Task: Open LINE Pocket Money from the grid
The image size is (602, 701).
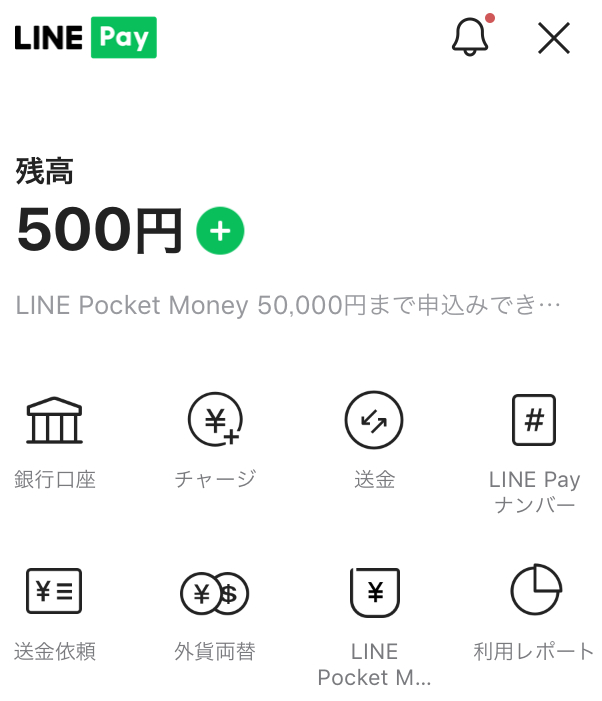Action: (x=374, y=620)
